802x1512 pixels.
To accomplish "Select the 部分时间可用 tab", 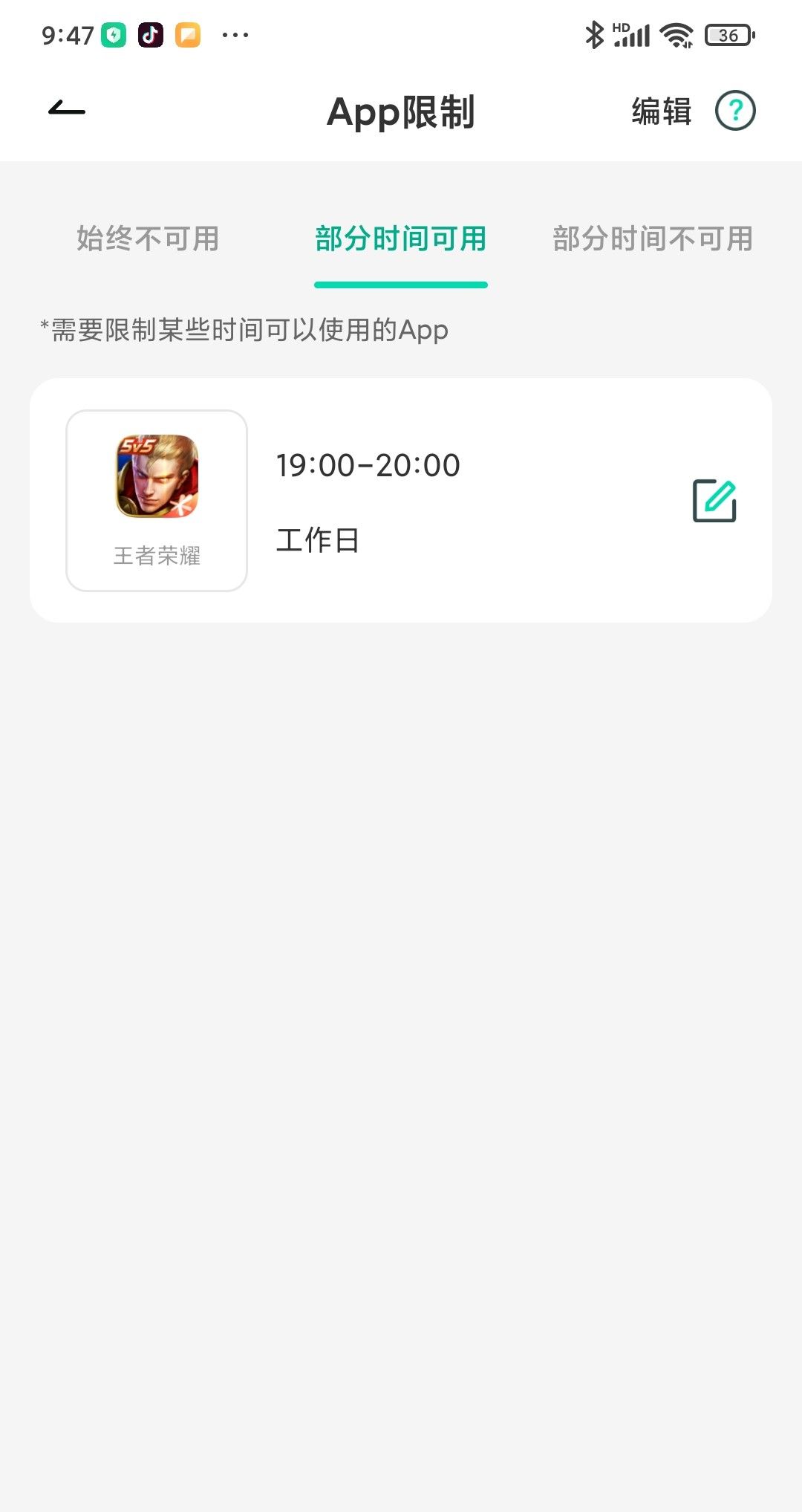I will [x=400, y=239].
